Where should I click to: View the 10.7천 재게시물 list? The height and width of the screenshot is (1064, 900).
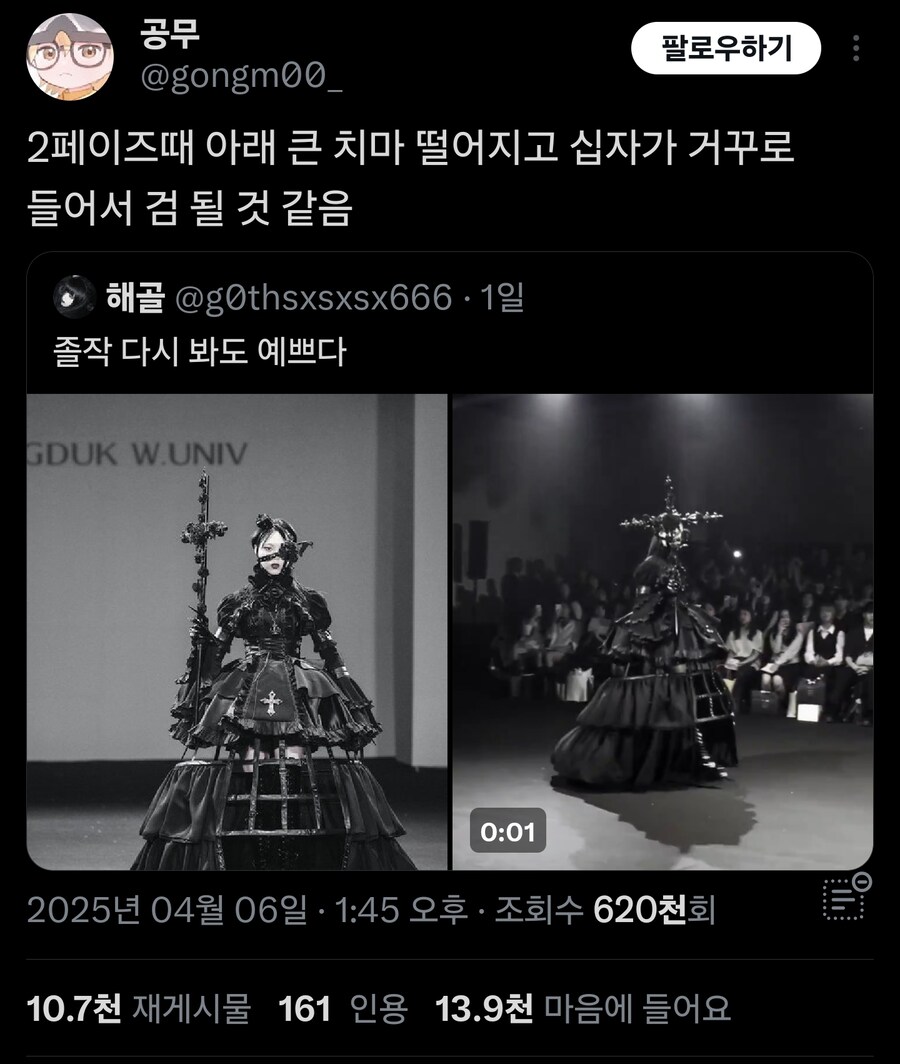click(x=138, y=1008)
